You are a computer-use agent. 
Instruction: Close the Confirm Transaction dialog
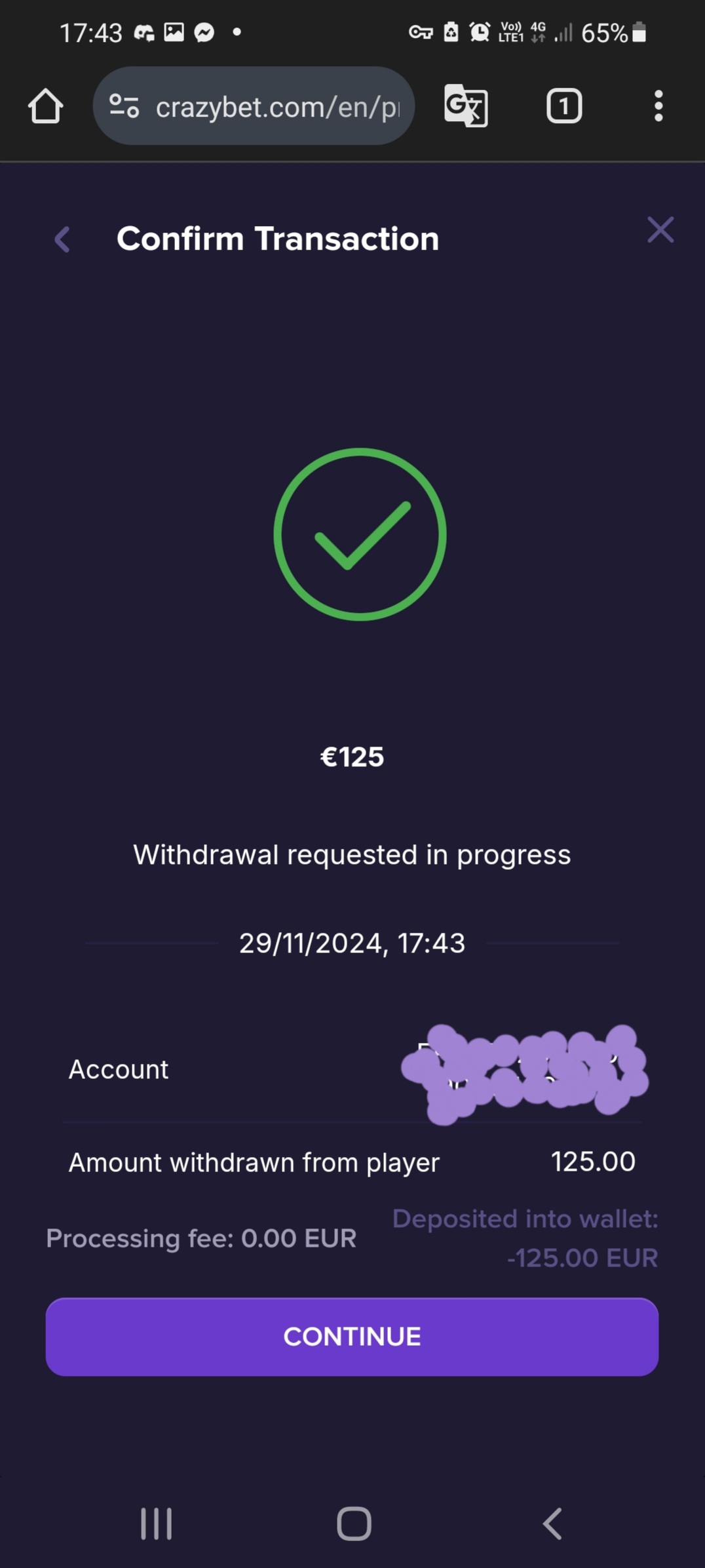(660, 229)
